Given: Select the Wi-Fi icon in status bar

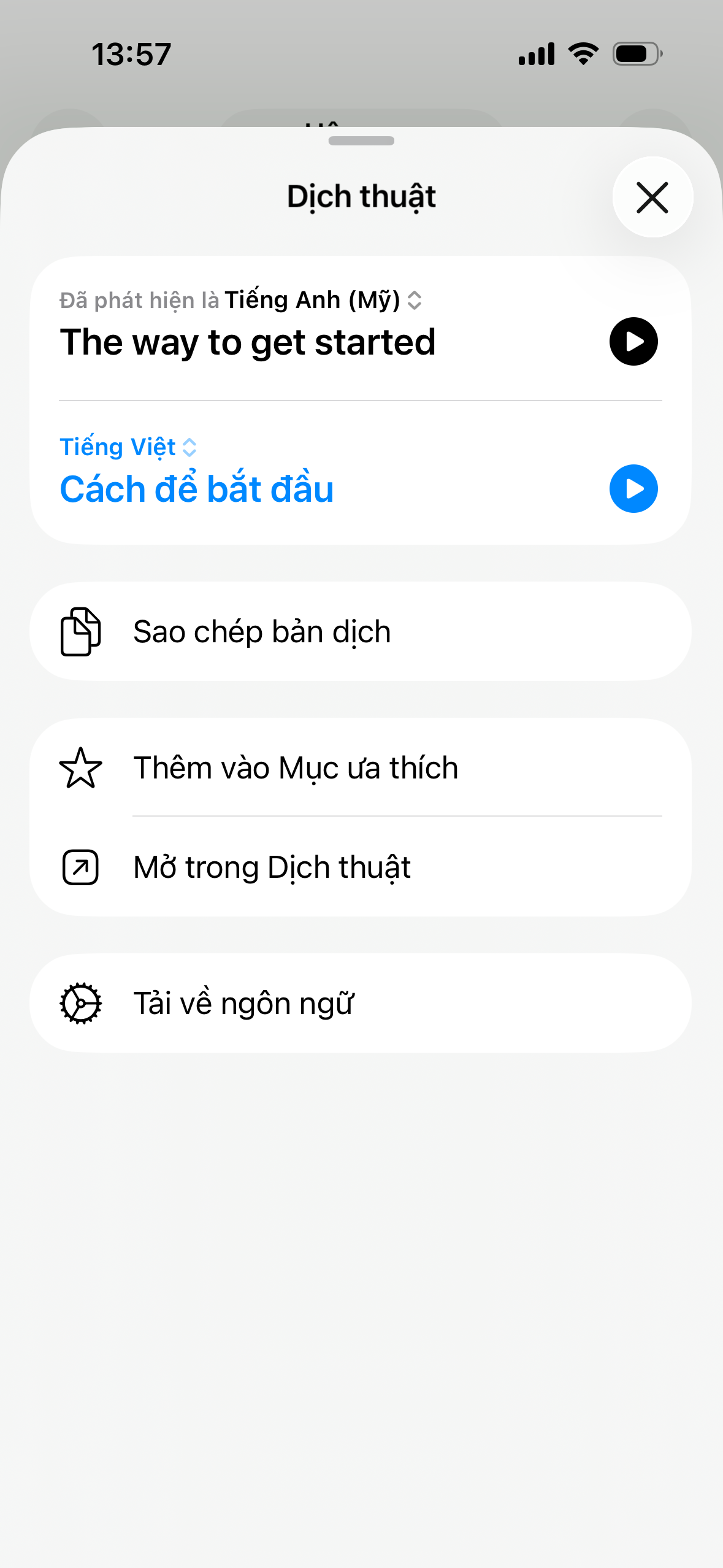Looking at the screenshot, I should click(x=583, y=53).
